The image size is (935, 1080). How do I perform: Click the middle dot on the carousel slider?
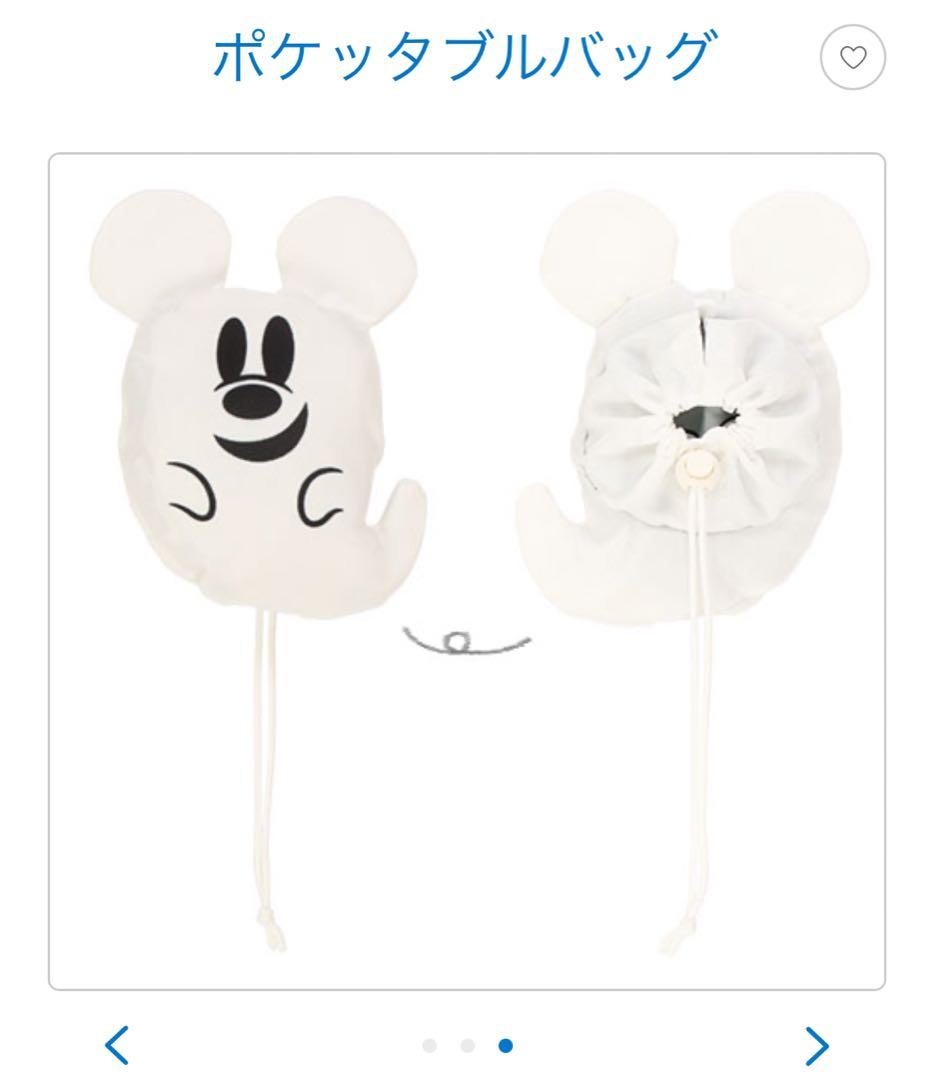(x=466, y=1044)
